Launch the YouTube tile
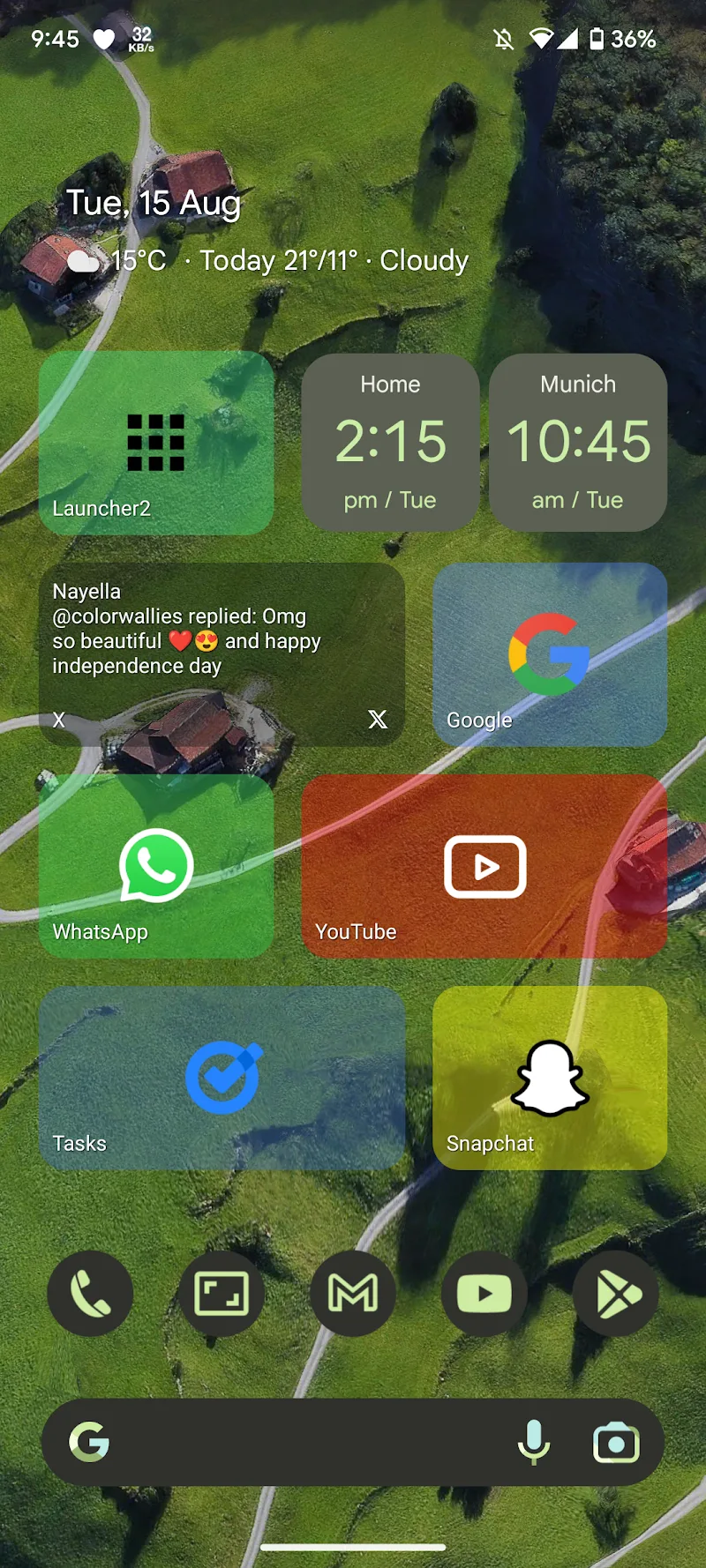706x1568 pixels. (484, 866)
